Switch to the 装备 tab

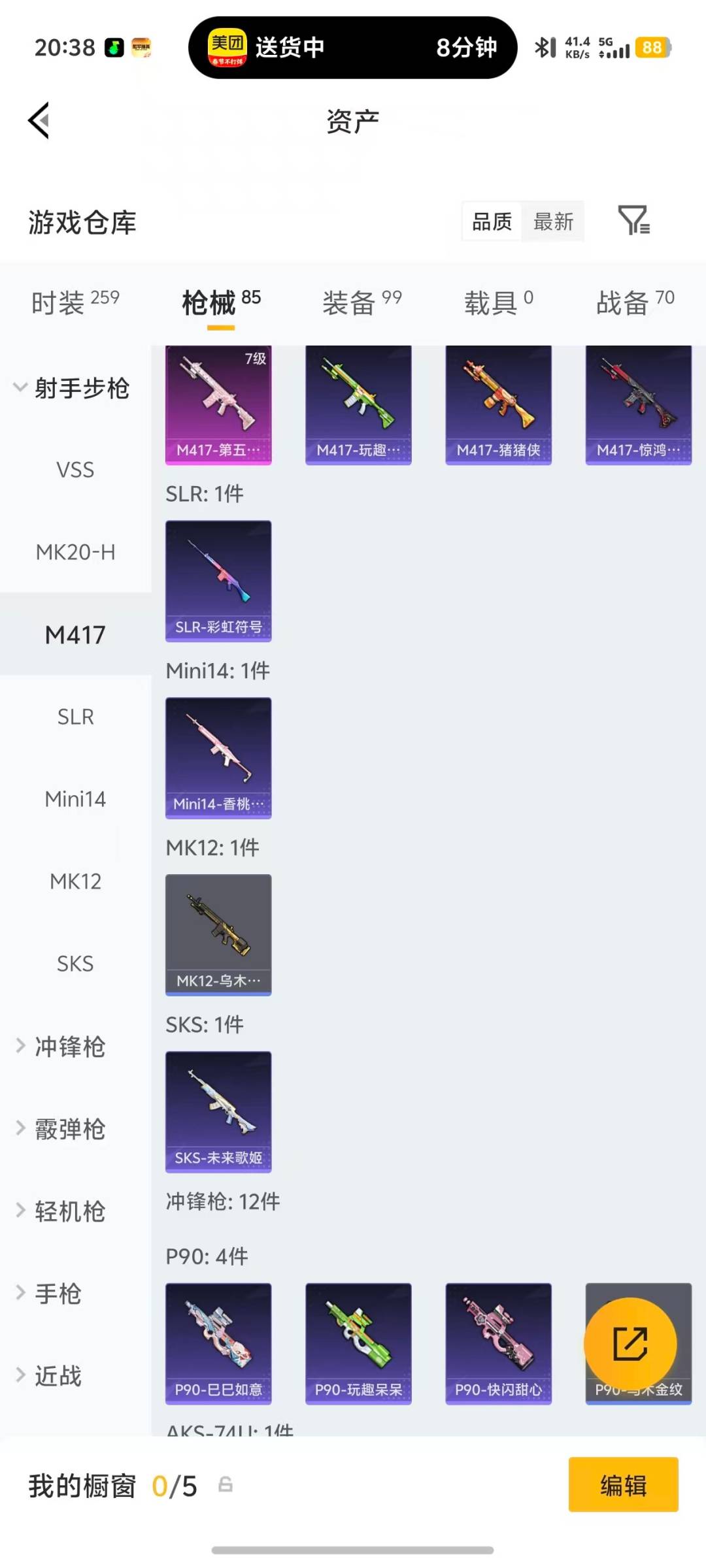point(350,302)
